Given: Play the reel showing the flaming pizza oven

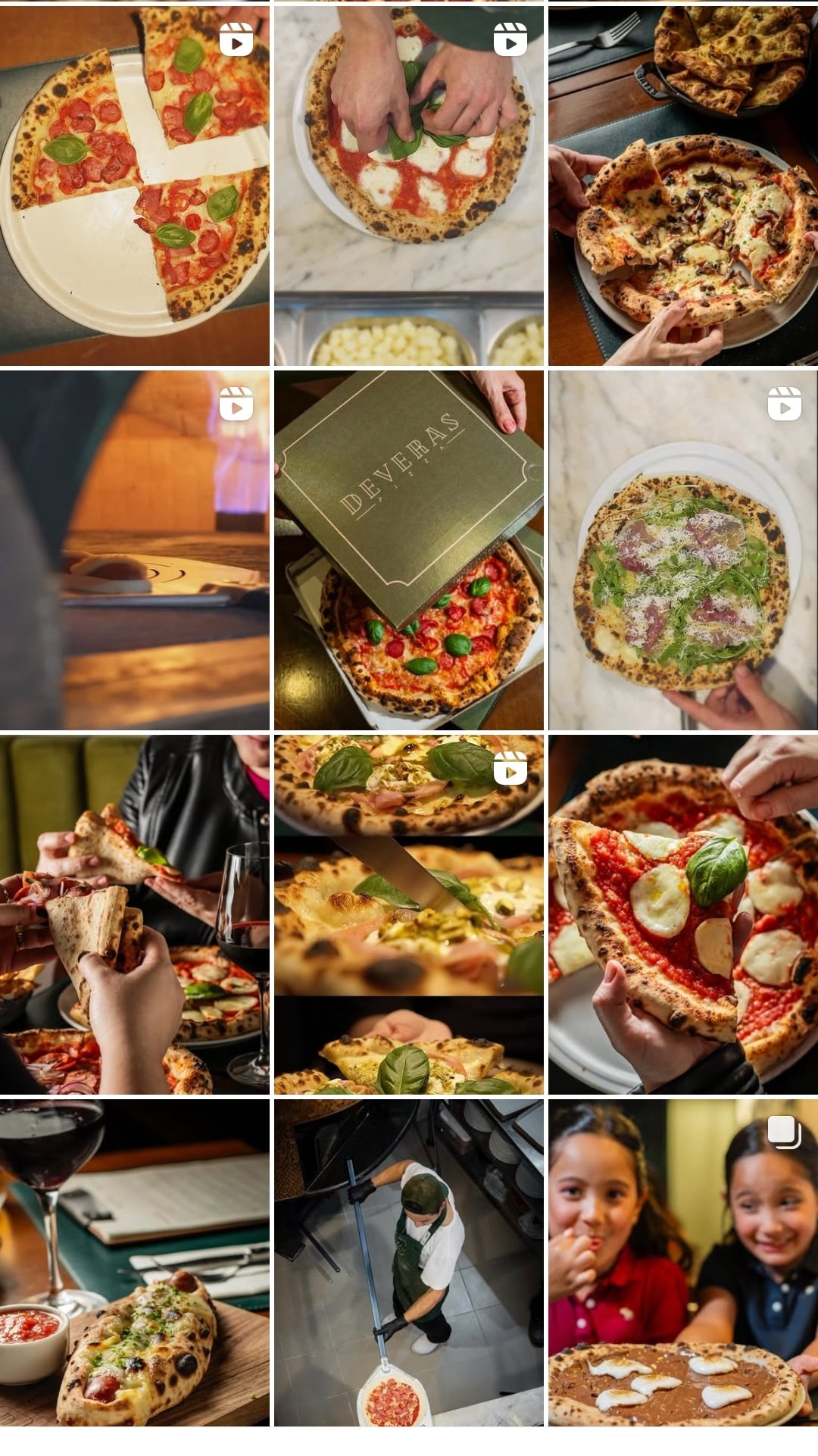Looking at the screenshot, I should point(135,551).
